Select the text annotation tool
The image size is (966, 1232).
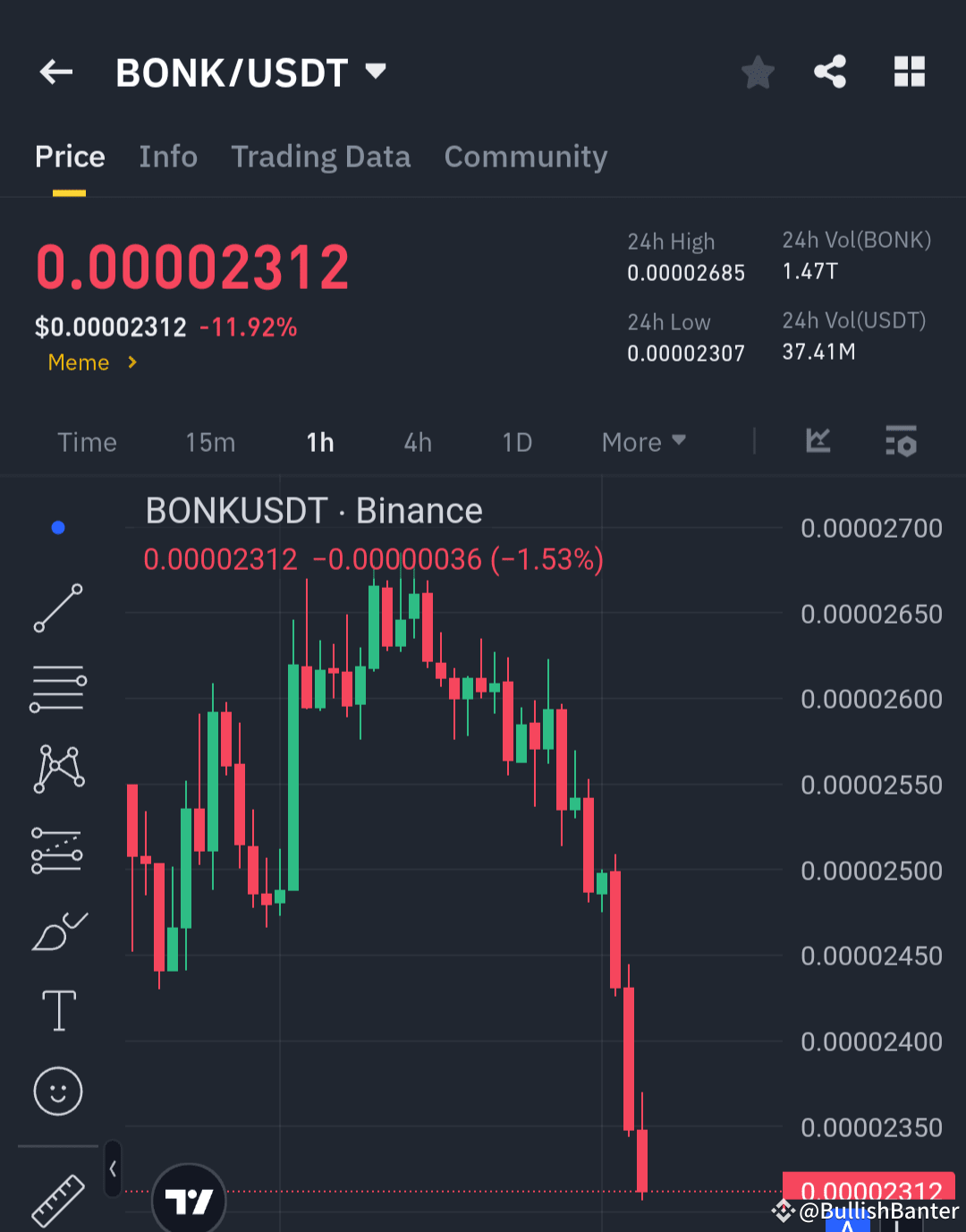[x=57, y=1010]
